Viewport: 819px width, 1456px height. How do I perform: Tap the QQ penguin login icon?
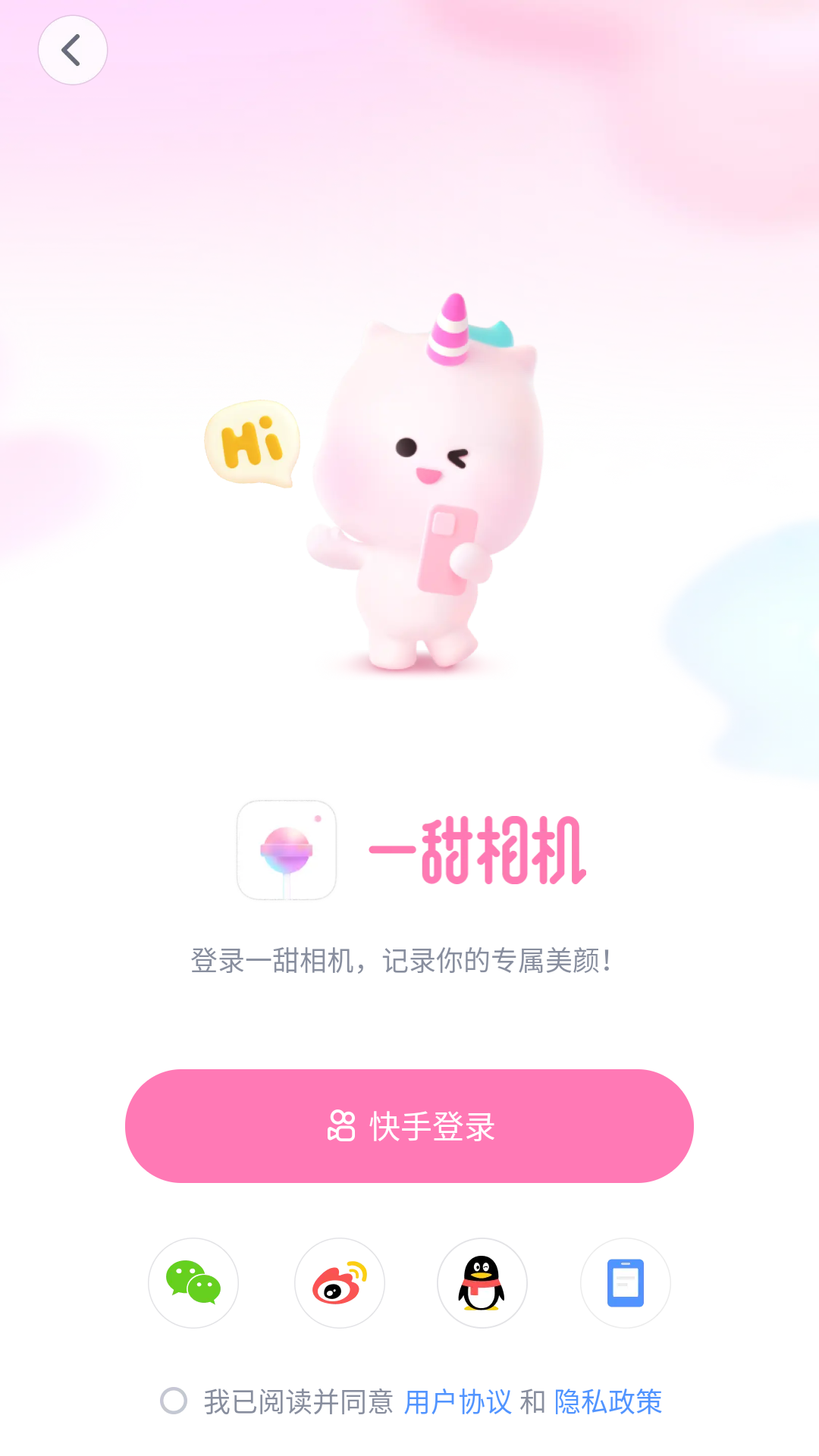(x=481, y=1283)
